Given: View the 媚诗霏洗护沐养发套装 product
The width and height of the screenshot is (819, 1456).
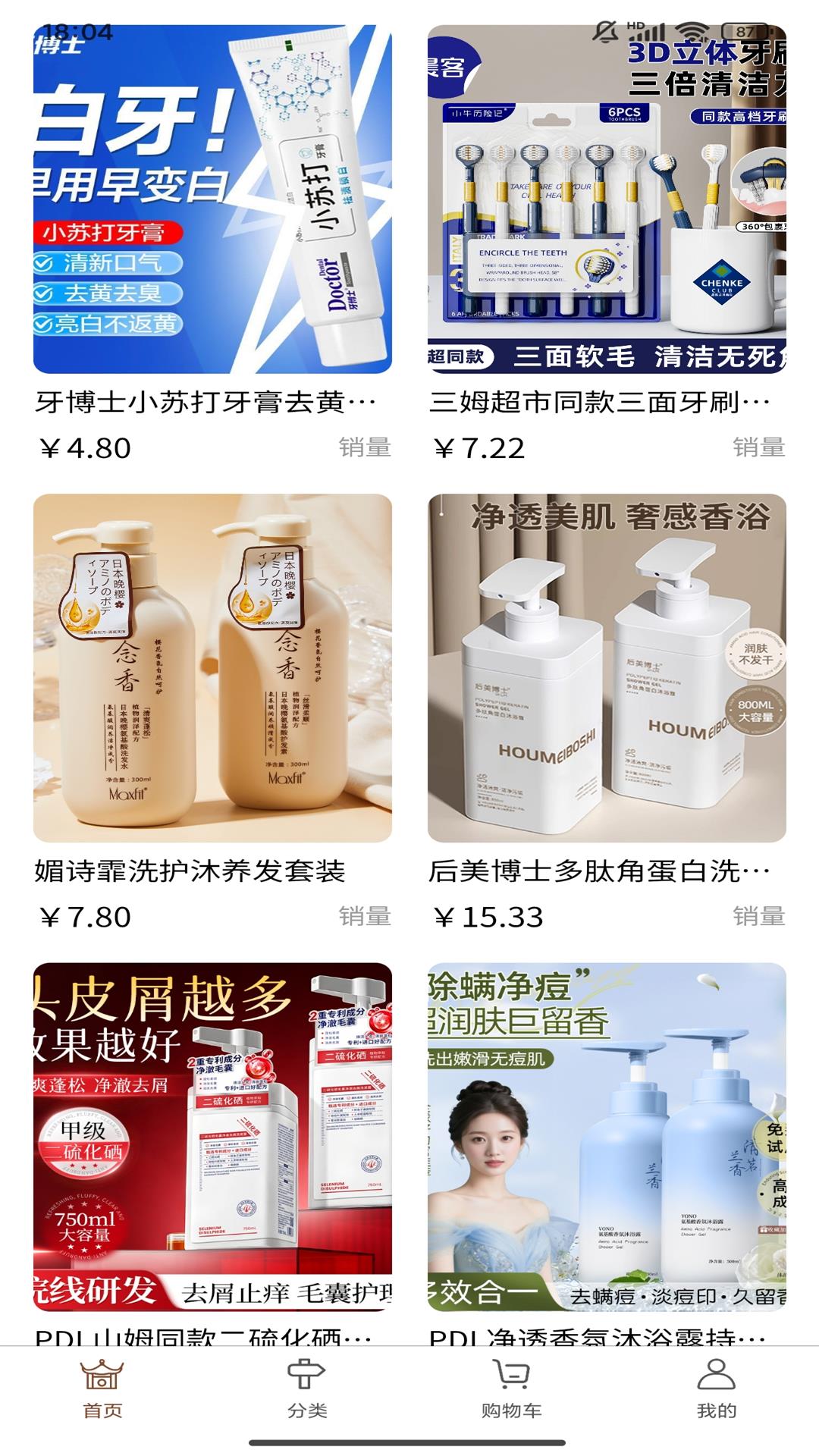Looking at the screenshot, I should pos(212,713).
